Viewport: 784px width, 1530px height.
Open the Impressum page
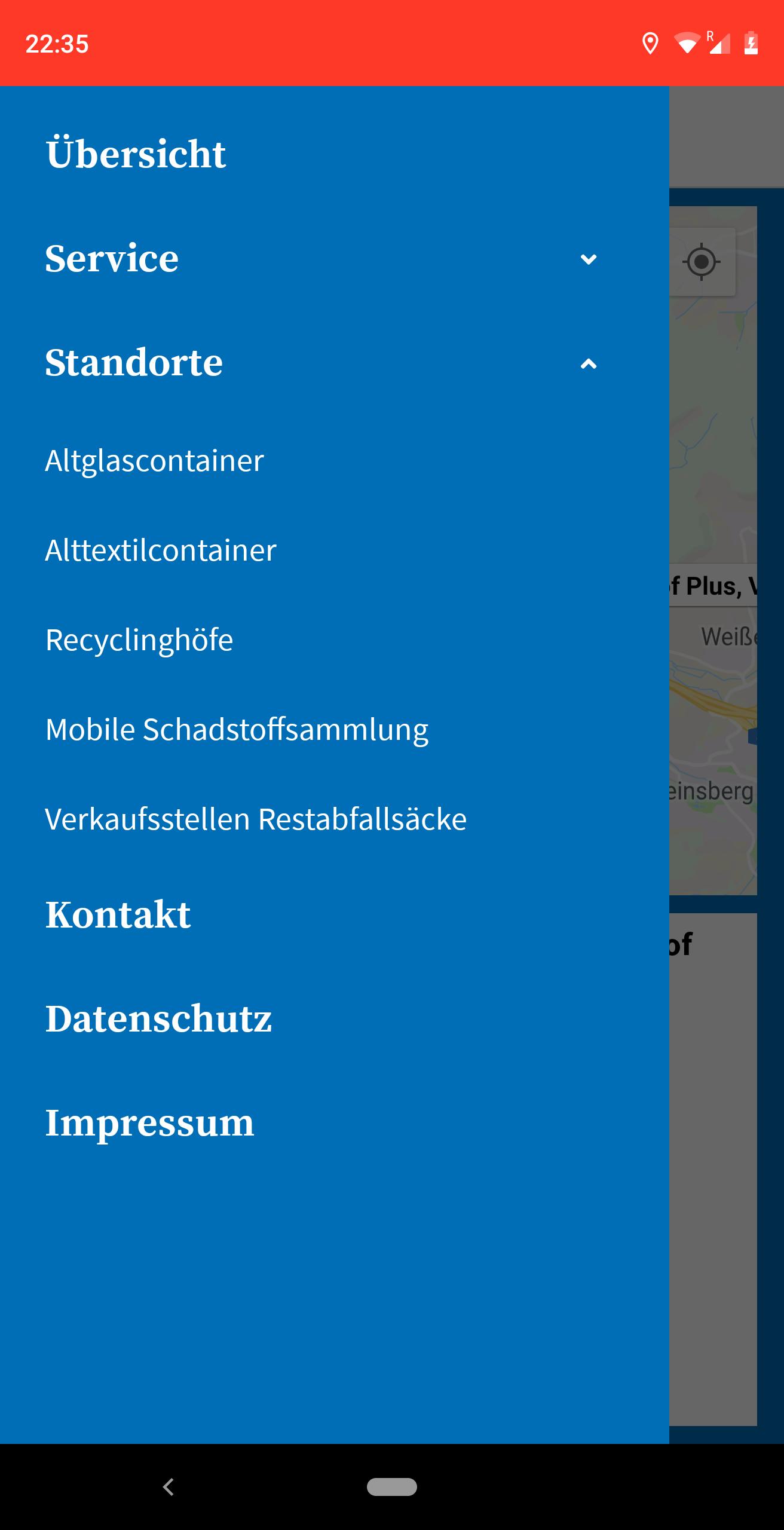(150, 1123)
